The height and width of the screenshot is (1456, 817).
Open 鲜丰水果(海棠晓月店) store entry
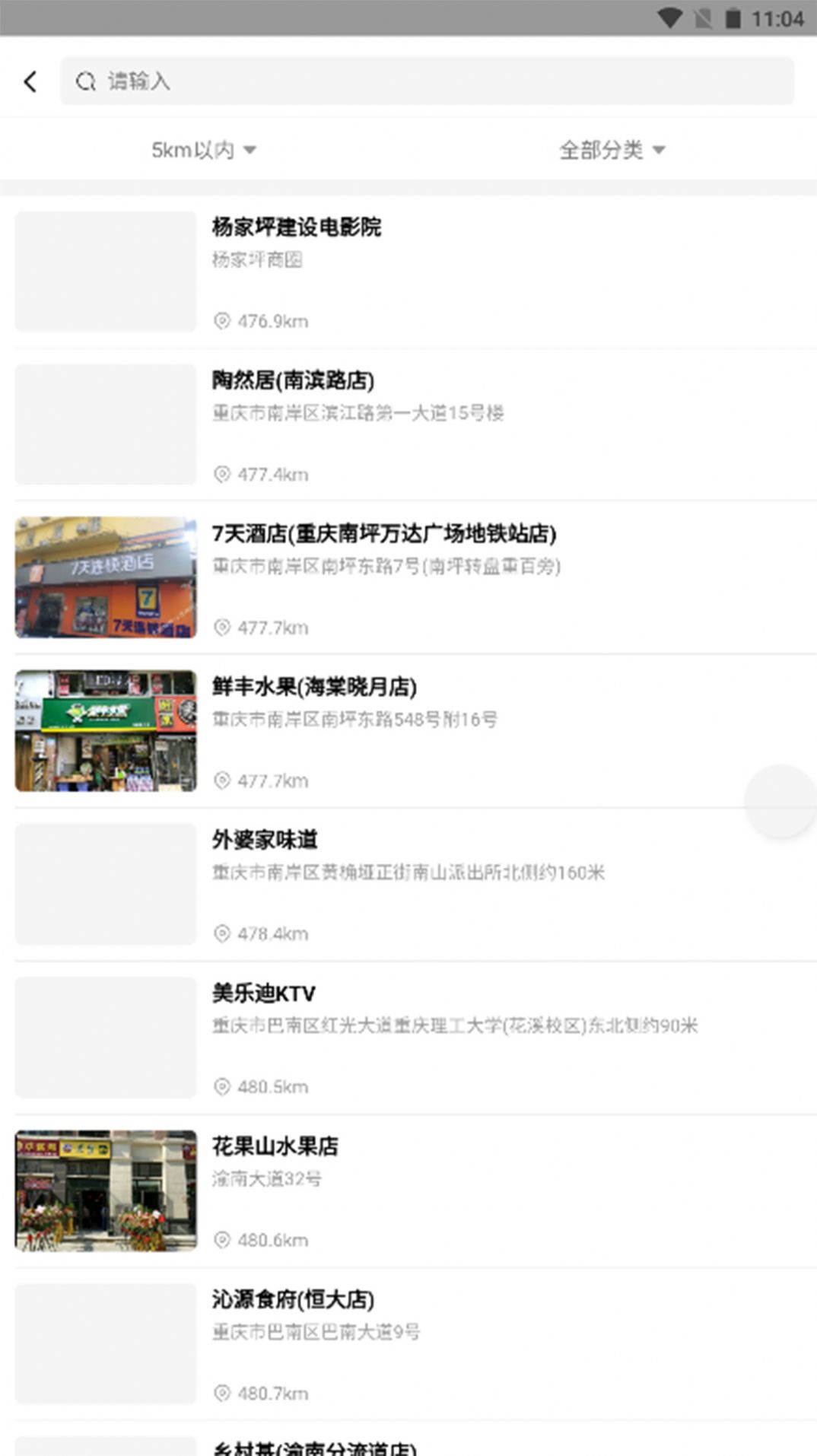pos(408,731)
